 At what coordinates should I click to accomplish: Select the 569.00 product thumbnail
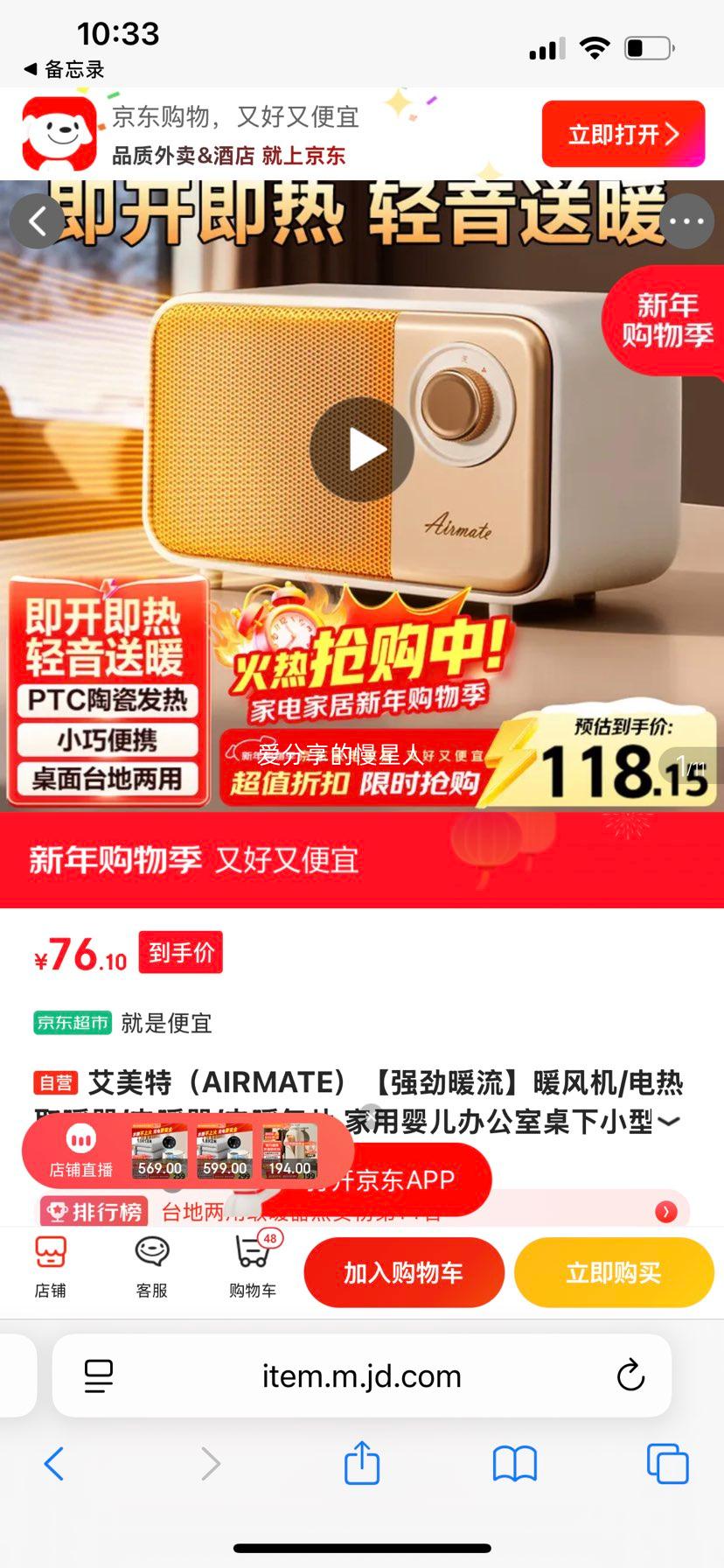click(x=158, y=1151)
